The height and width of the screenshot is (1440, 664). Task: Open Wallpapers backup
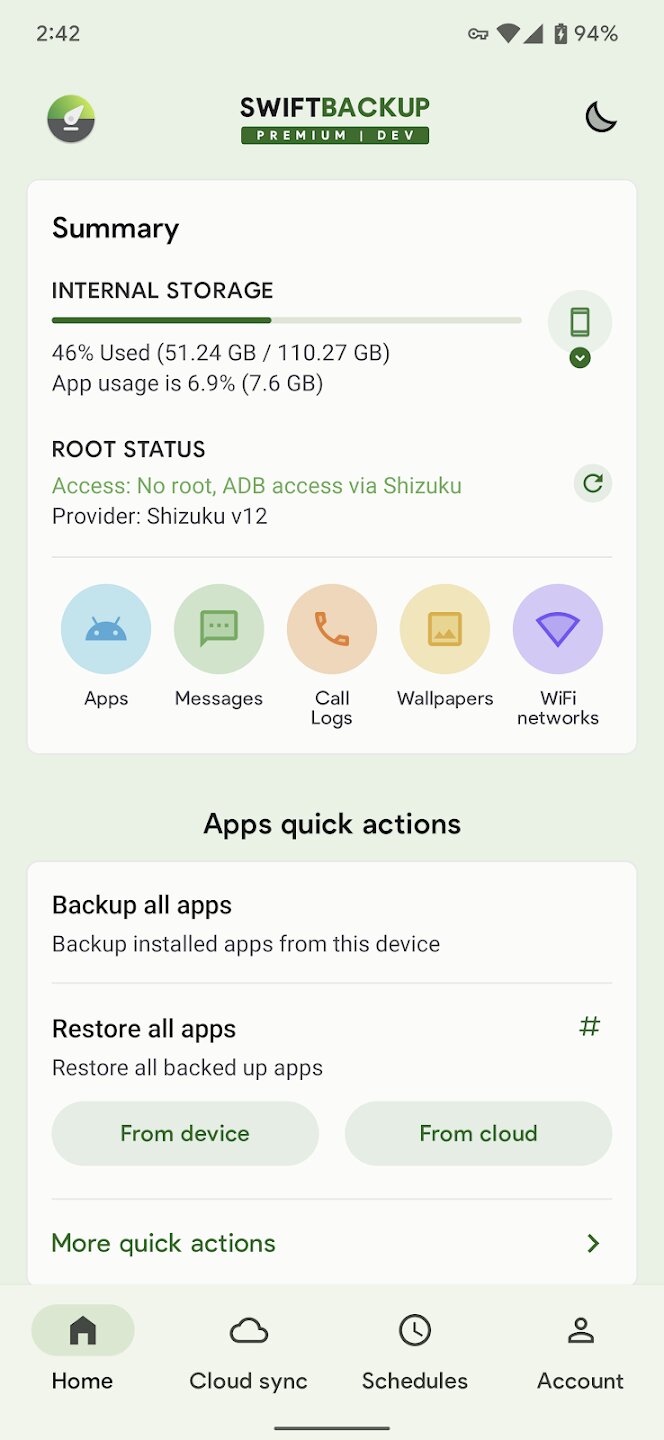coord(445,629)
